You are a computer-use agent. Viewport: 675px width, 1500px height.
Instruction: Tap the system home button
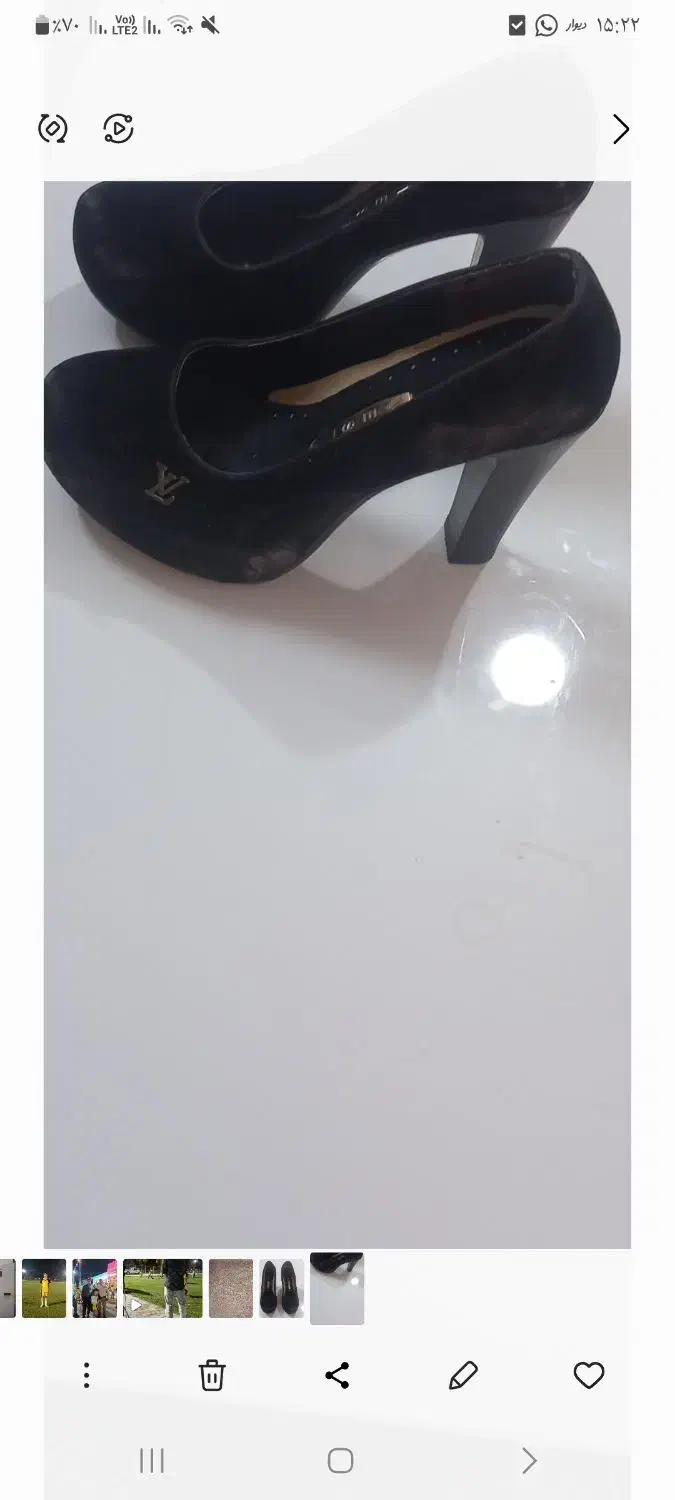340,1461
